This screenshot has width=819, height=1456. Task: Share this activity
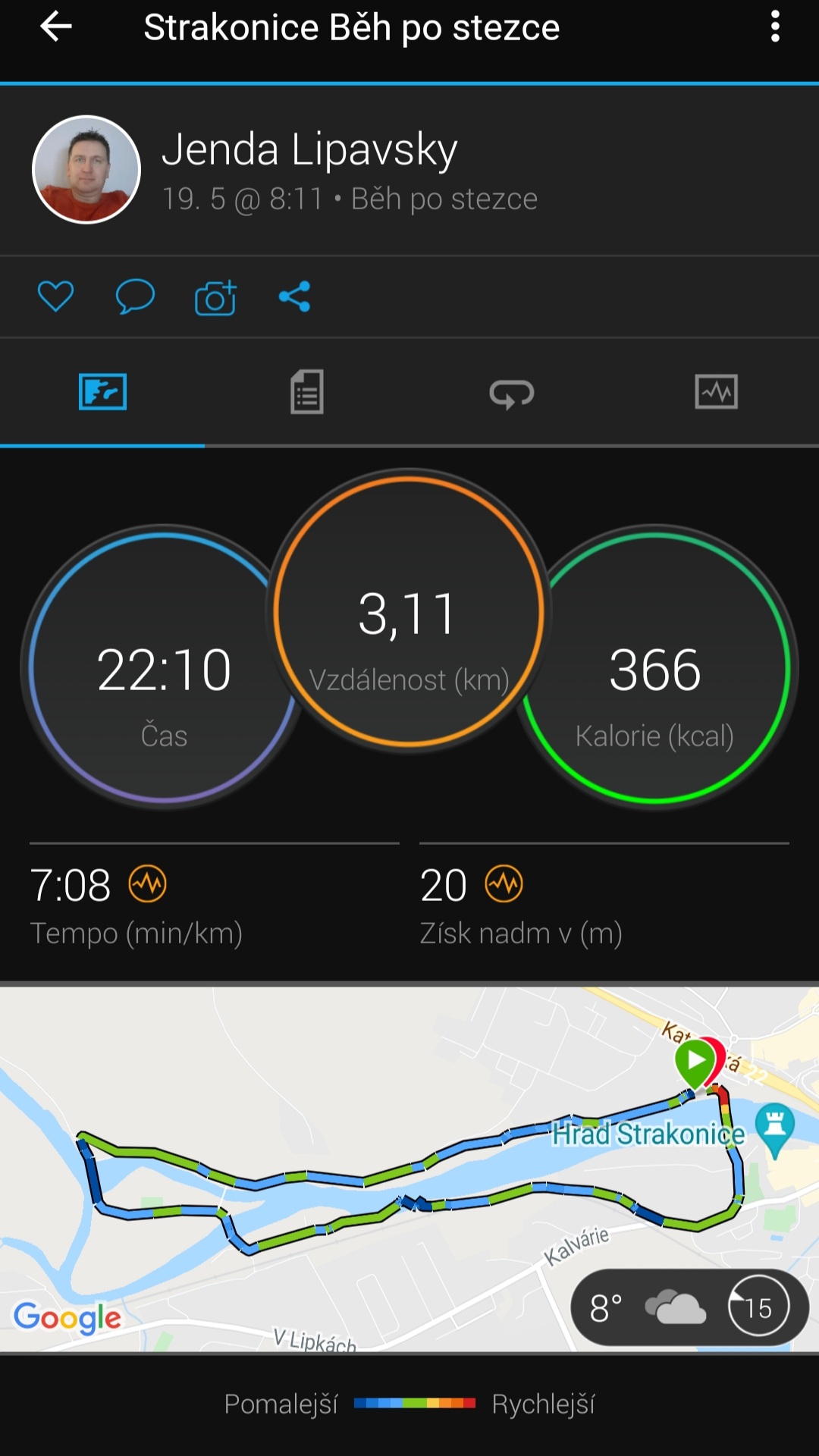coord(295,297)
